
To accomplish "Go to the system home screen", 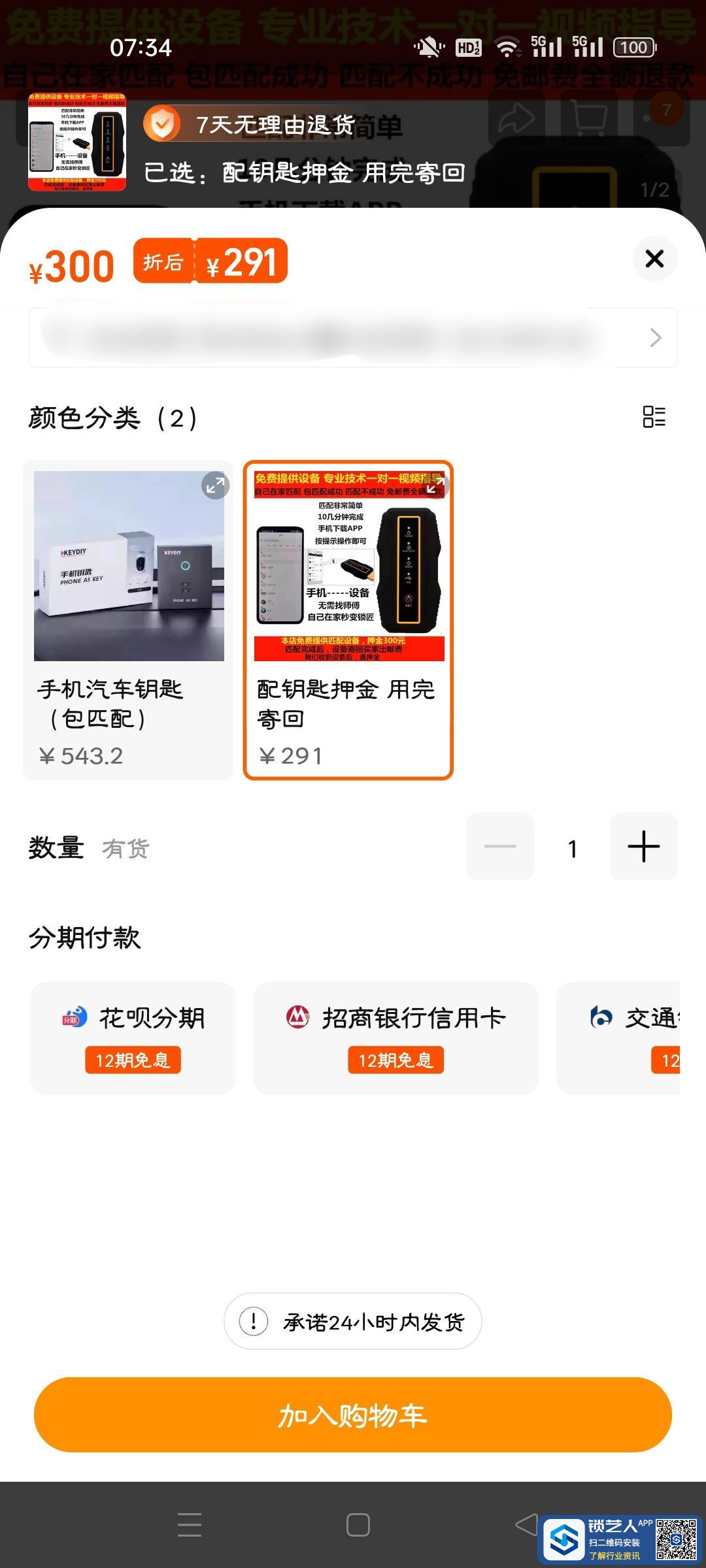I will click(x=358, y=1525).
